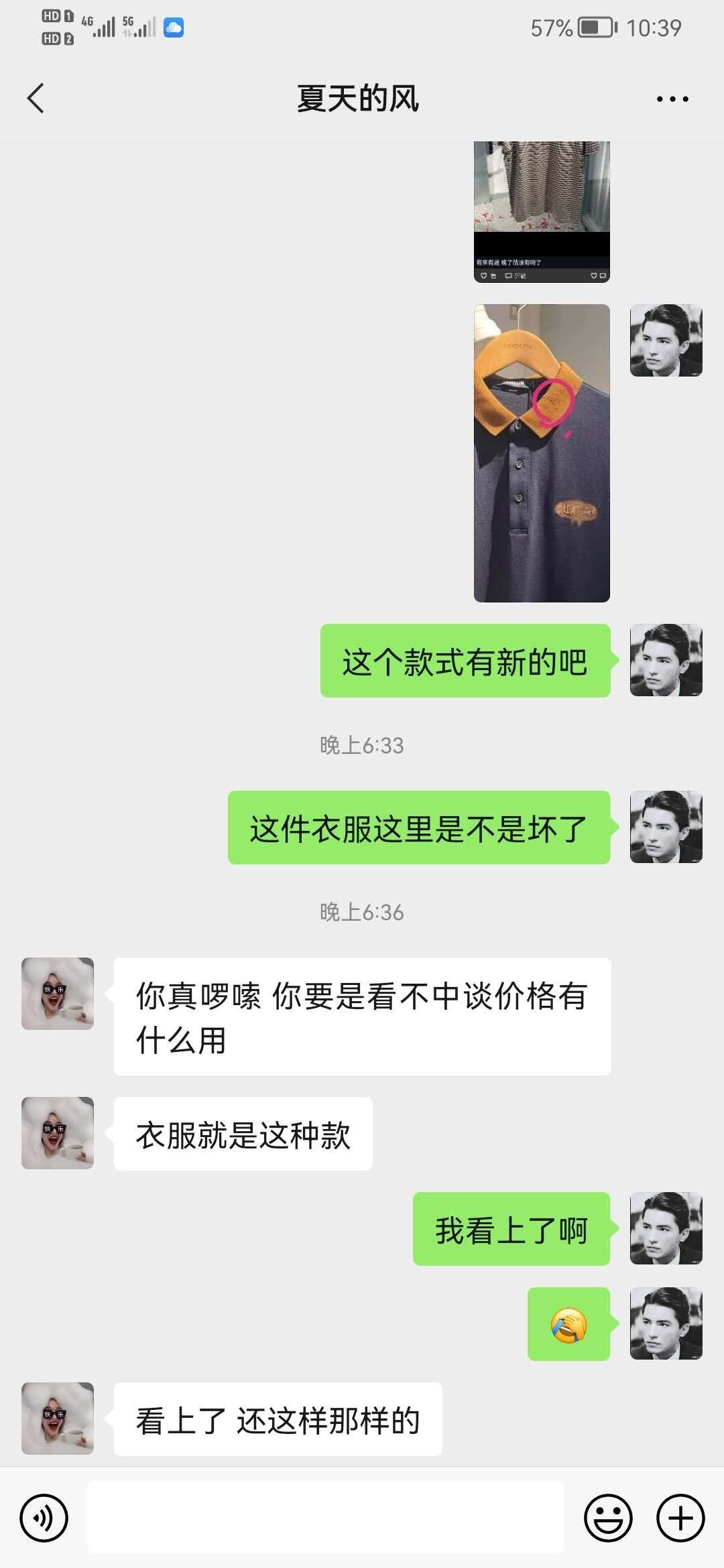The image size is (724, 1568).
Task: Open chat info via three-dot menu
Action: click(672, 99)
